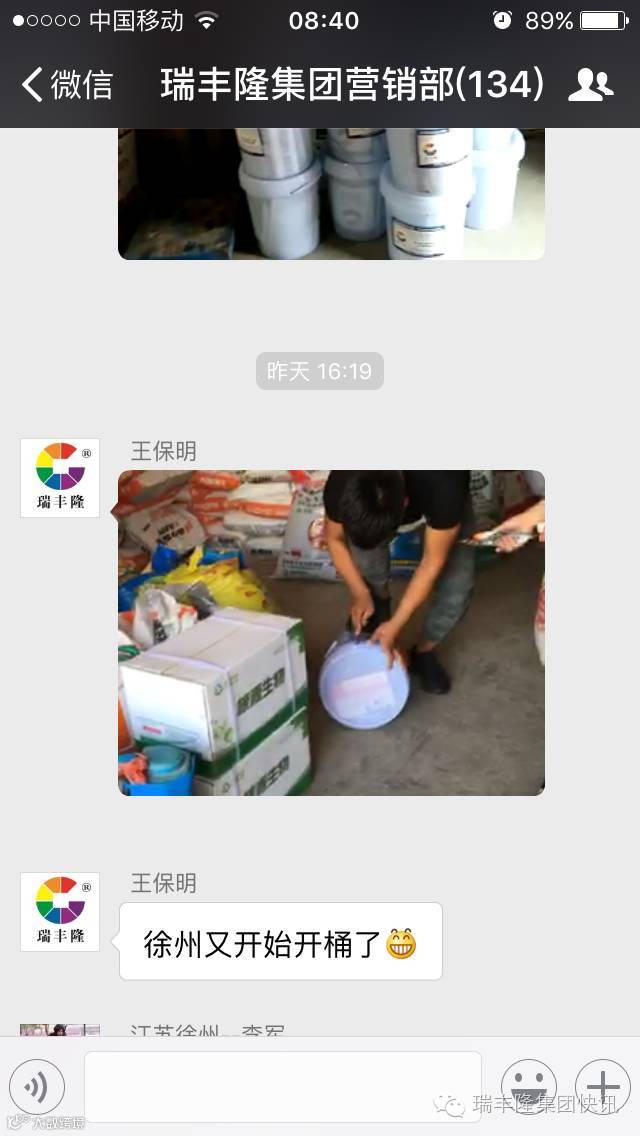Open the paint buckets video at top

click(331, 194)
